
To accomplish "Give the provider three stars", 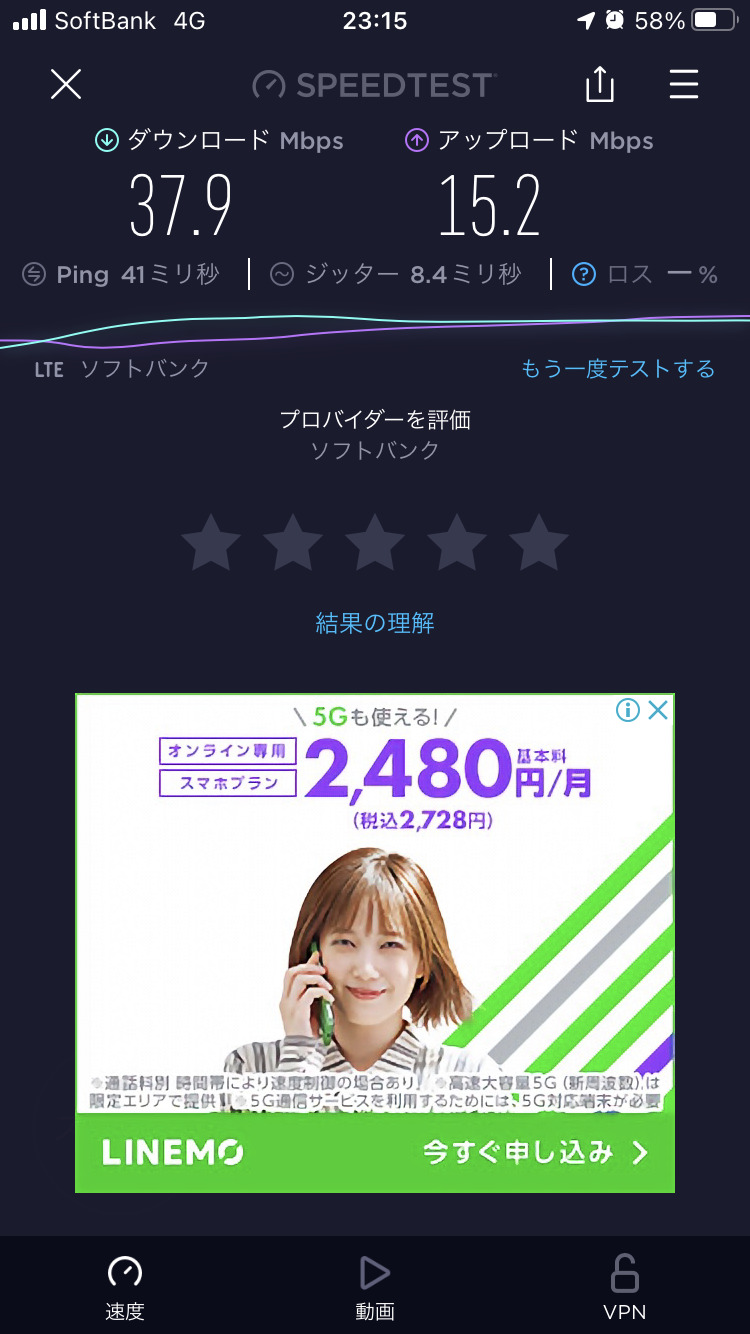I will point(375,543).
